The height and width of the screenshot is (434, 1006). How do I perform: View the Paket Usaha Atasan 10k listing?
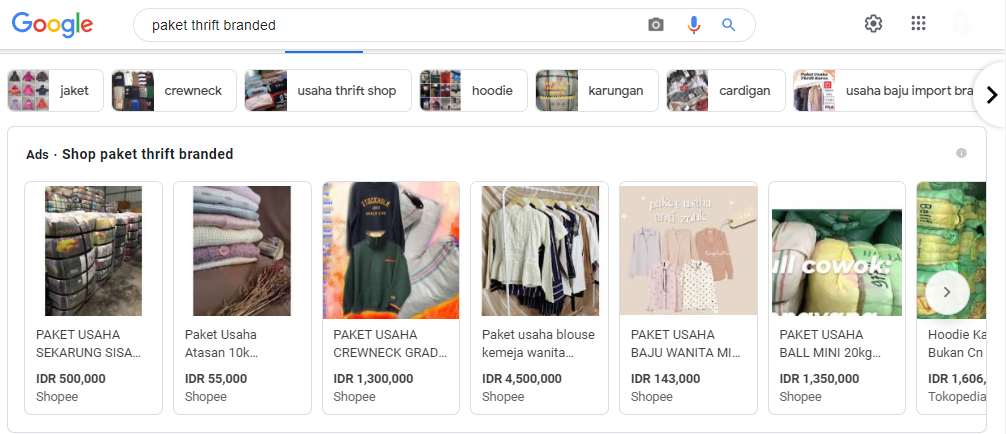[x=242, y=297]
